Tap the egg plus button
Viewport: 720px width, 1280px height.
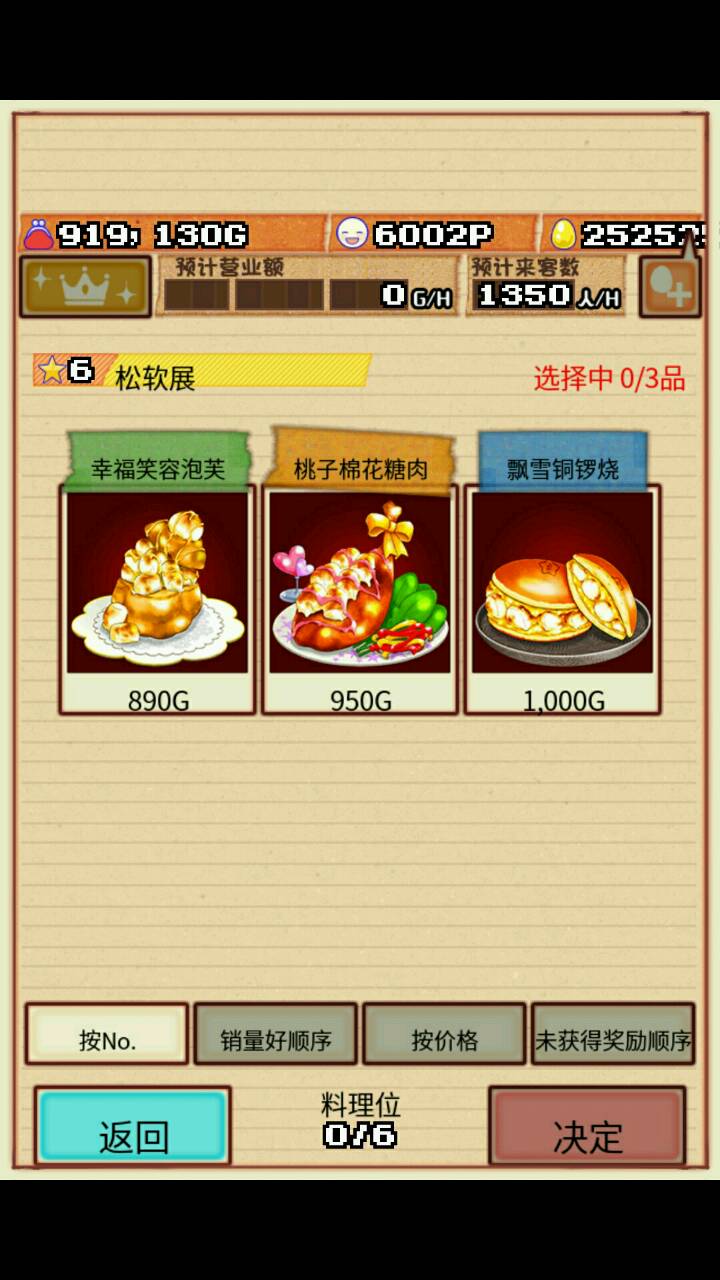point(669,288)
